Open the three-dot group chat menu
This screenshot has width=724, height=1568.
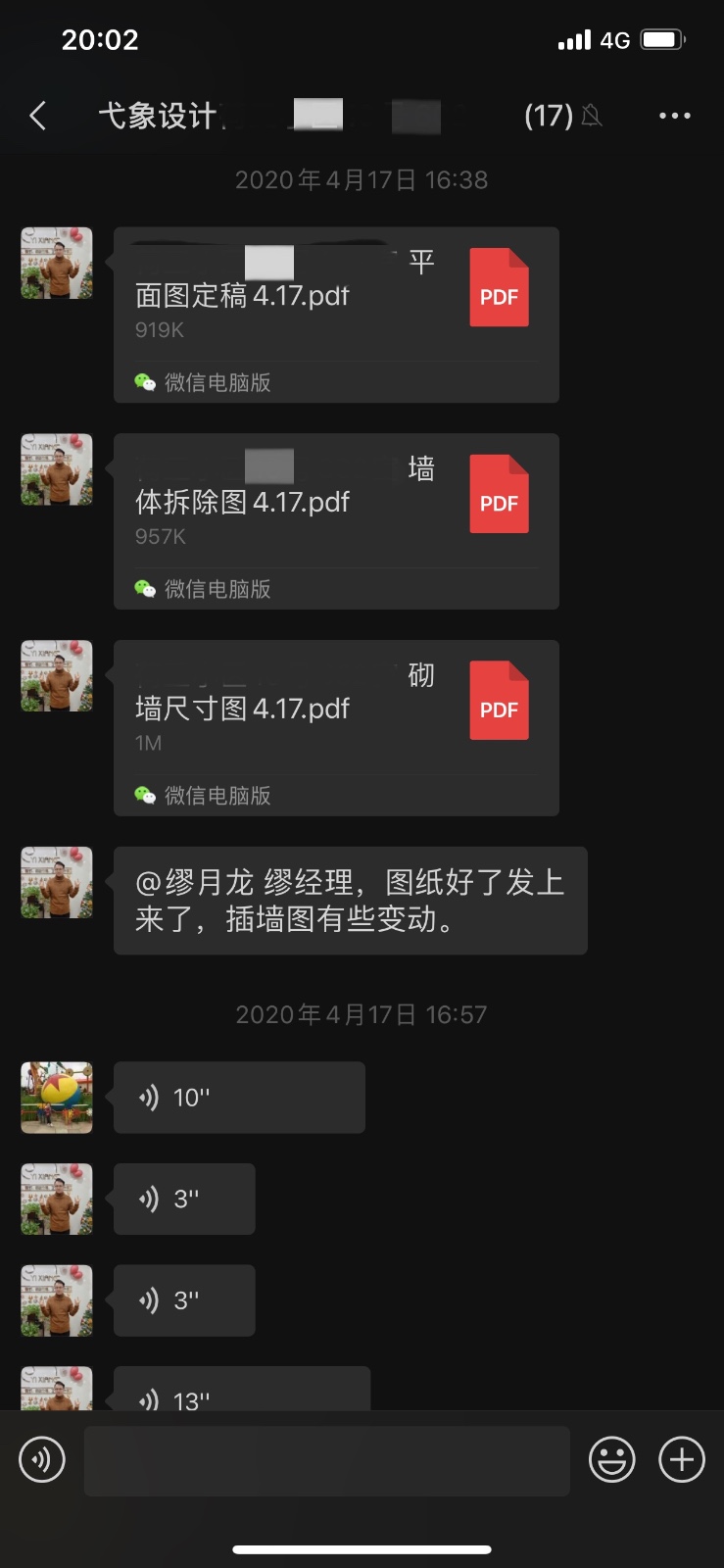674,116
